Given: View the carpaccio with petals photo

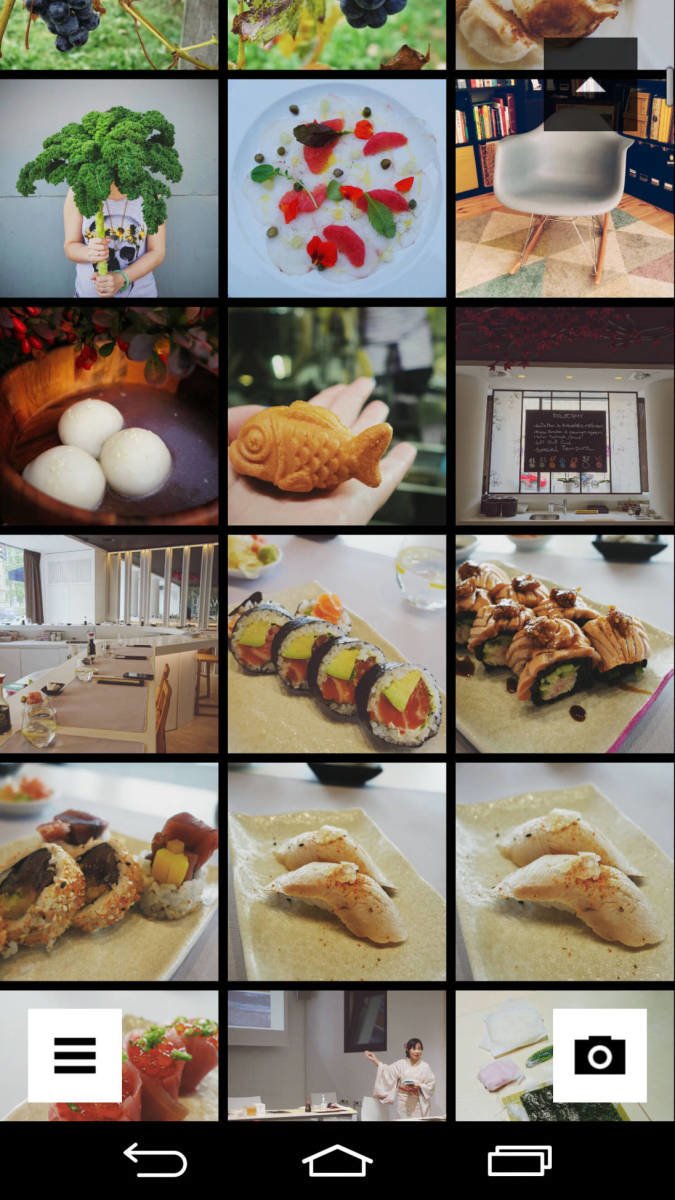Looking at the screenshot, I should 336,188.
